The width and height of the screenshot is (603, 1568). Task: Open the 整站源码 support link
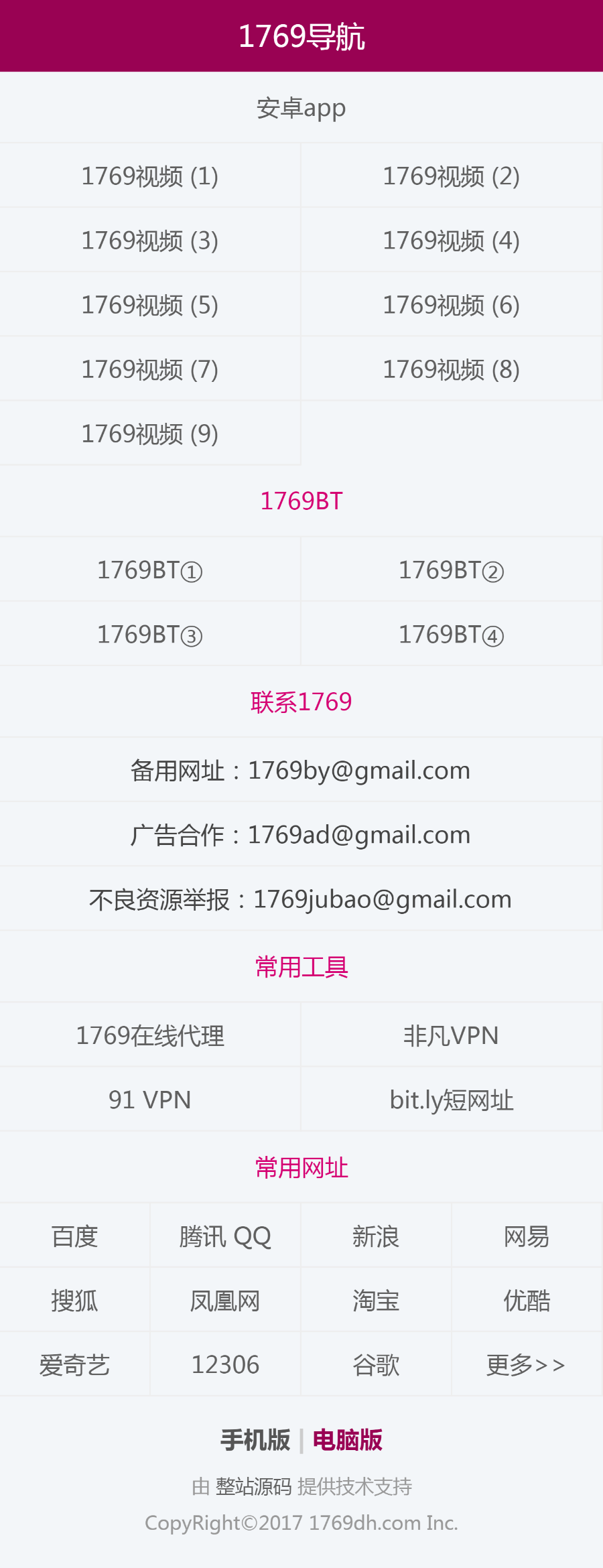[x=255, y=1486]
